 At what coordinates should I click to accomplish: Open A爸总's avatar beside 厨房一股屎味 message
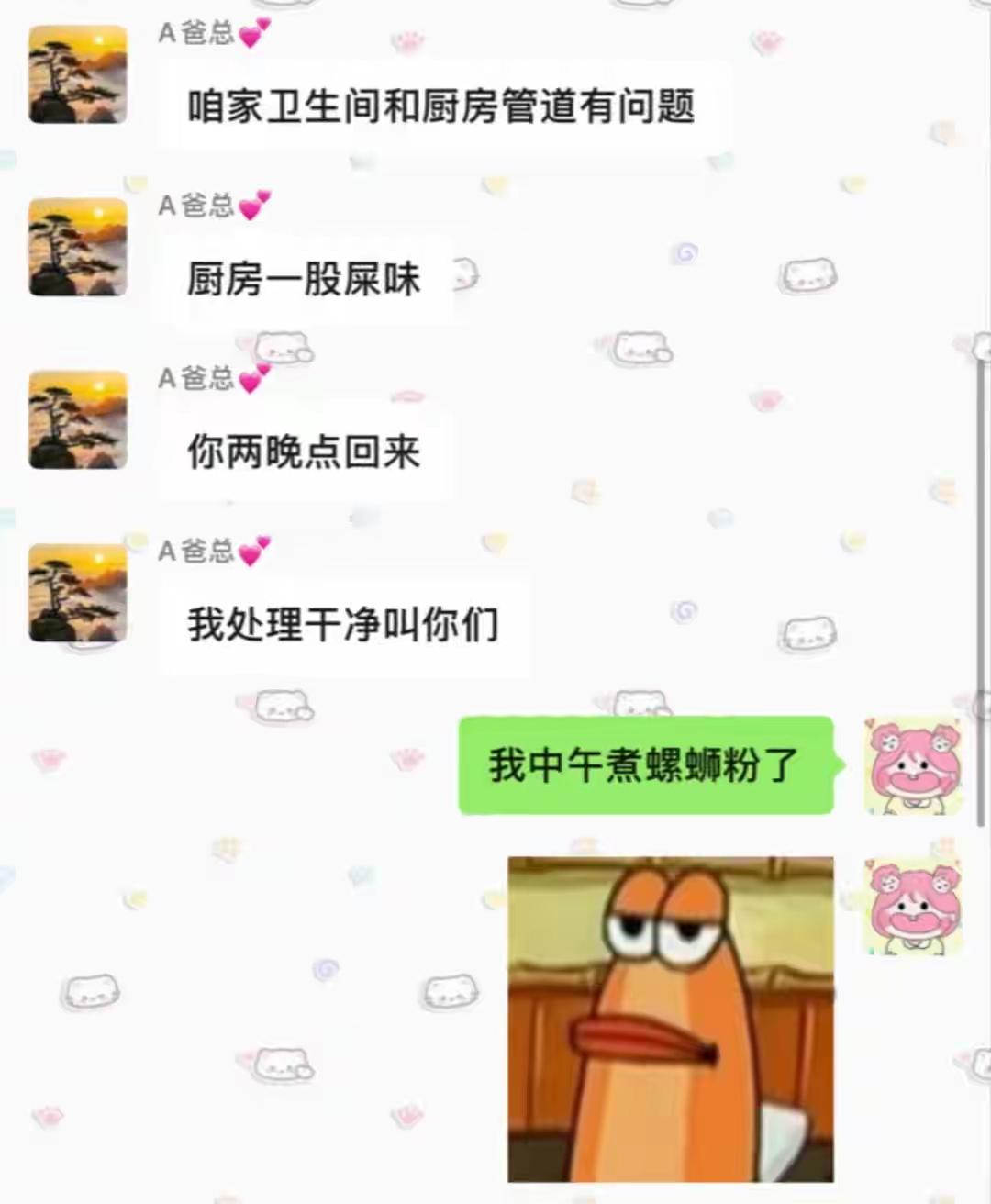pyautogui.click(x=77, y=247)
